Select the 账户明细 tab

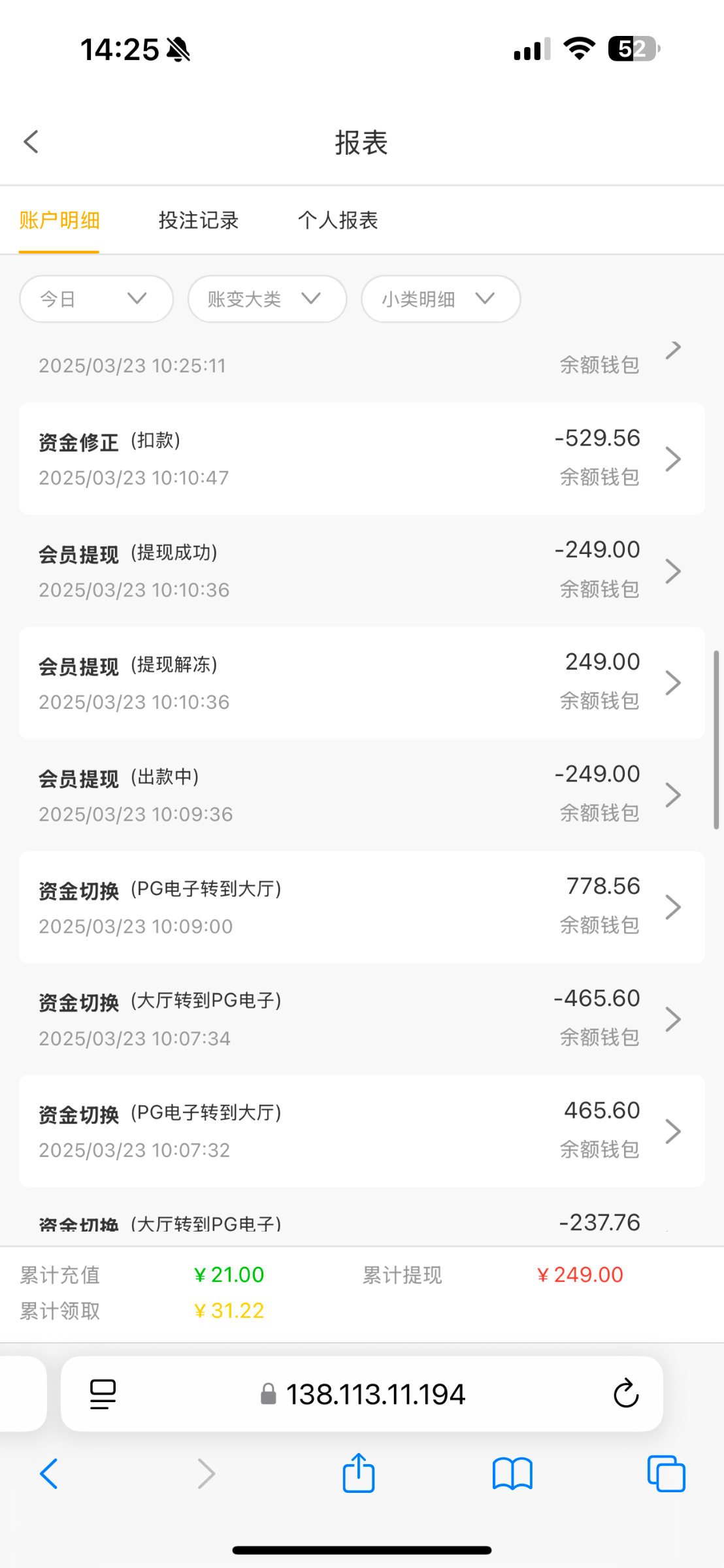(x=59, y=220)
